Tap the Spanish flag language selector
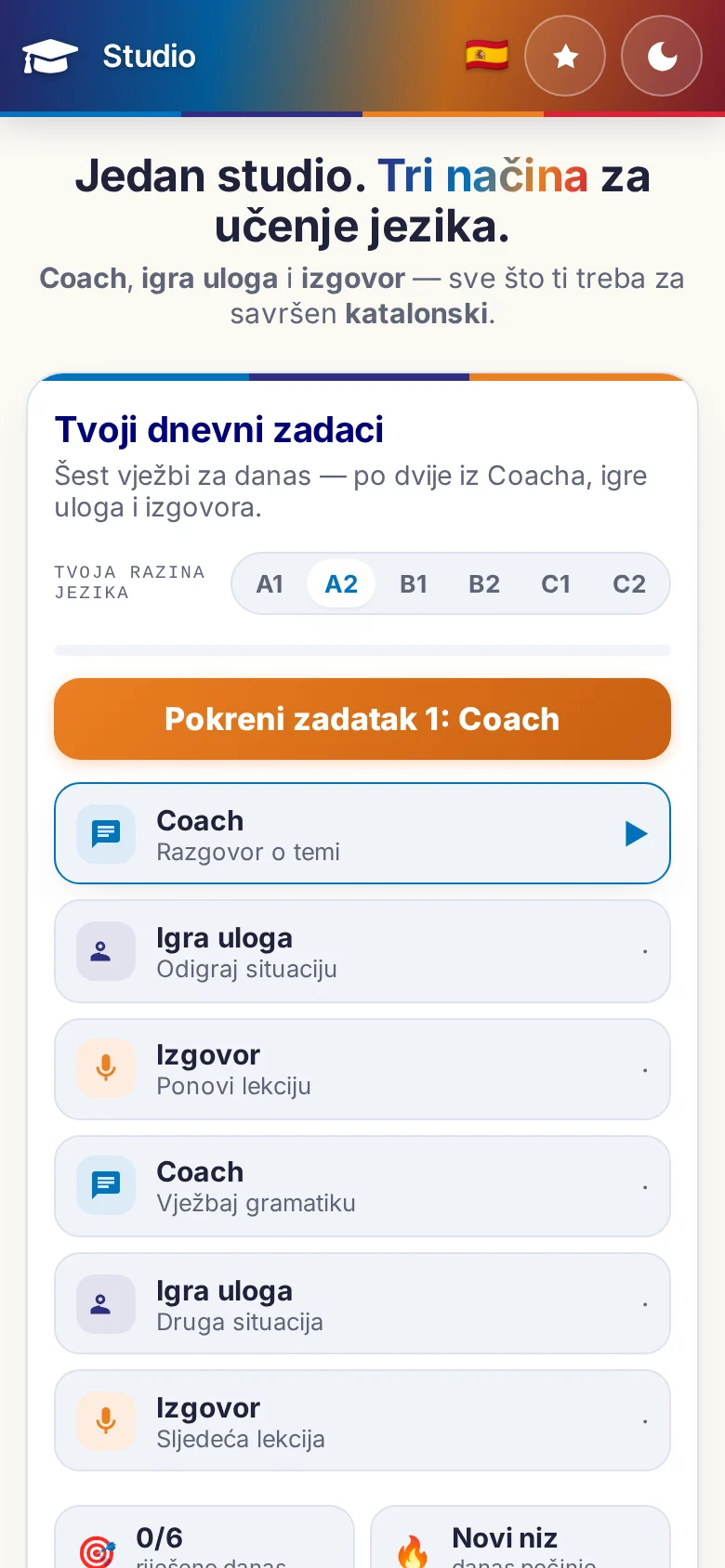The image size is (725, 1568). [487, 56]
